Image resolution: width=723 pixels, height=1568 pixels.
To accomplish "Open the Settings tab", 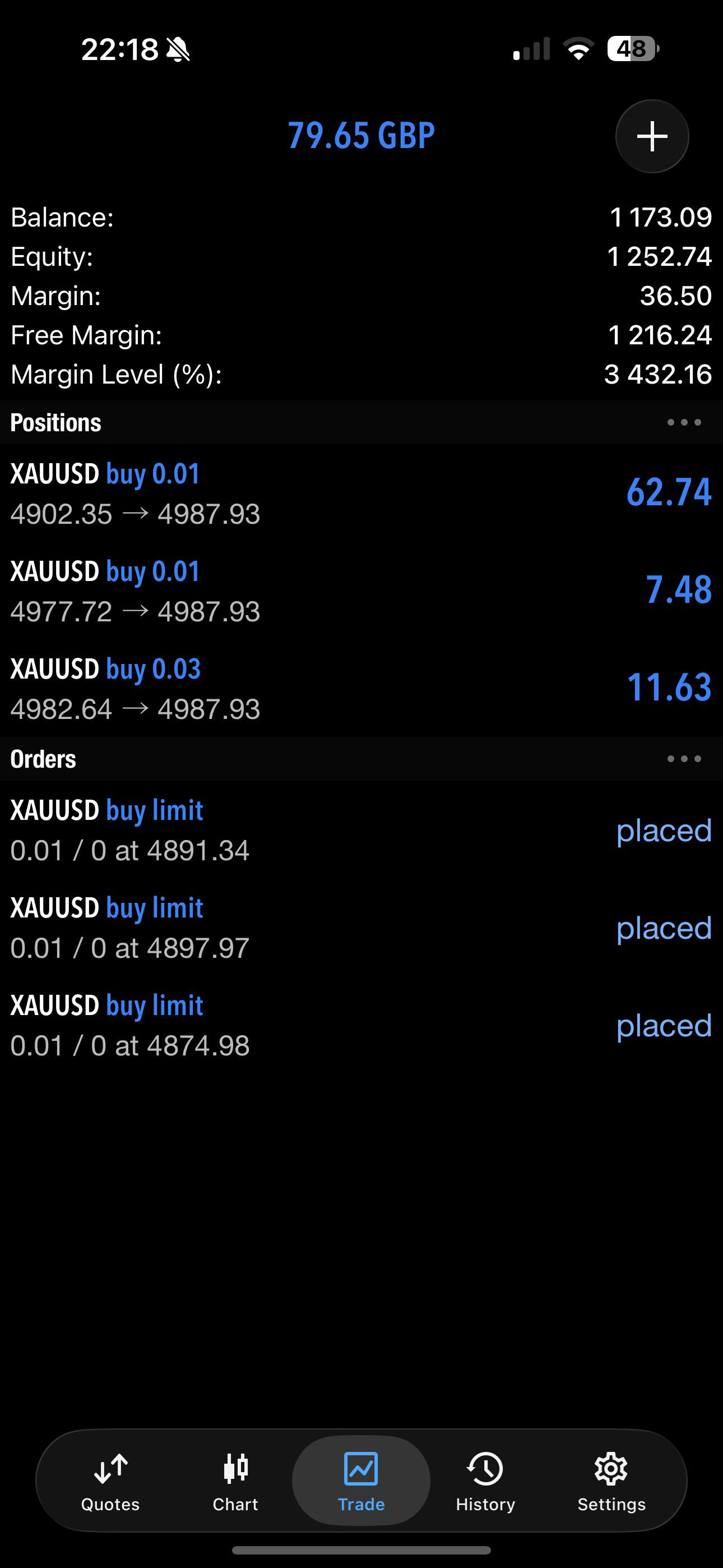I will click(611, 1482).
